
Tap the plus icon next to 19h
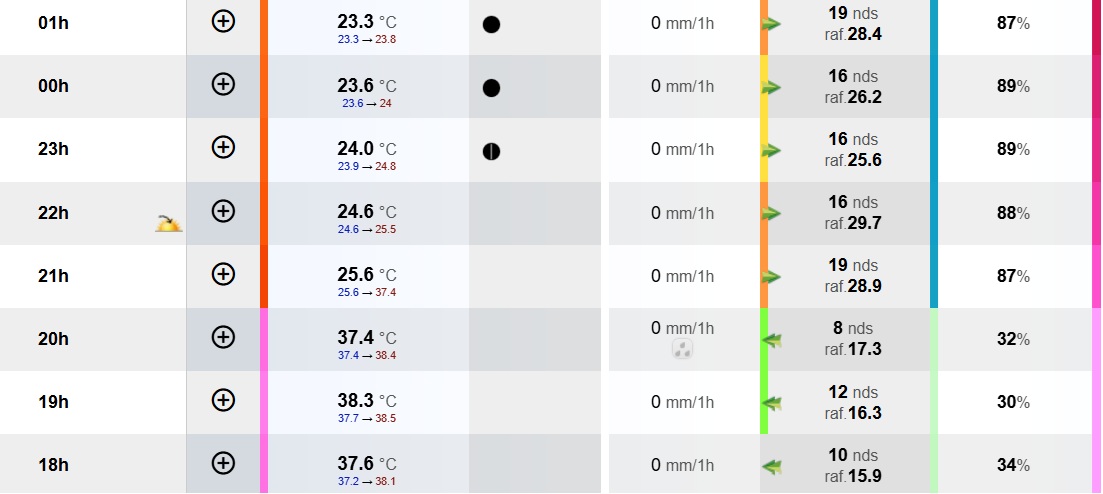[223, 400]
